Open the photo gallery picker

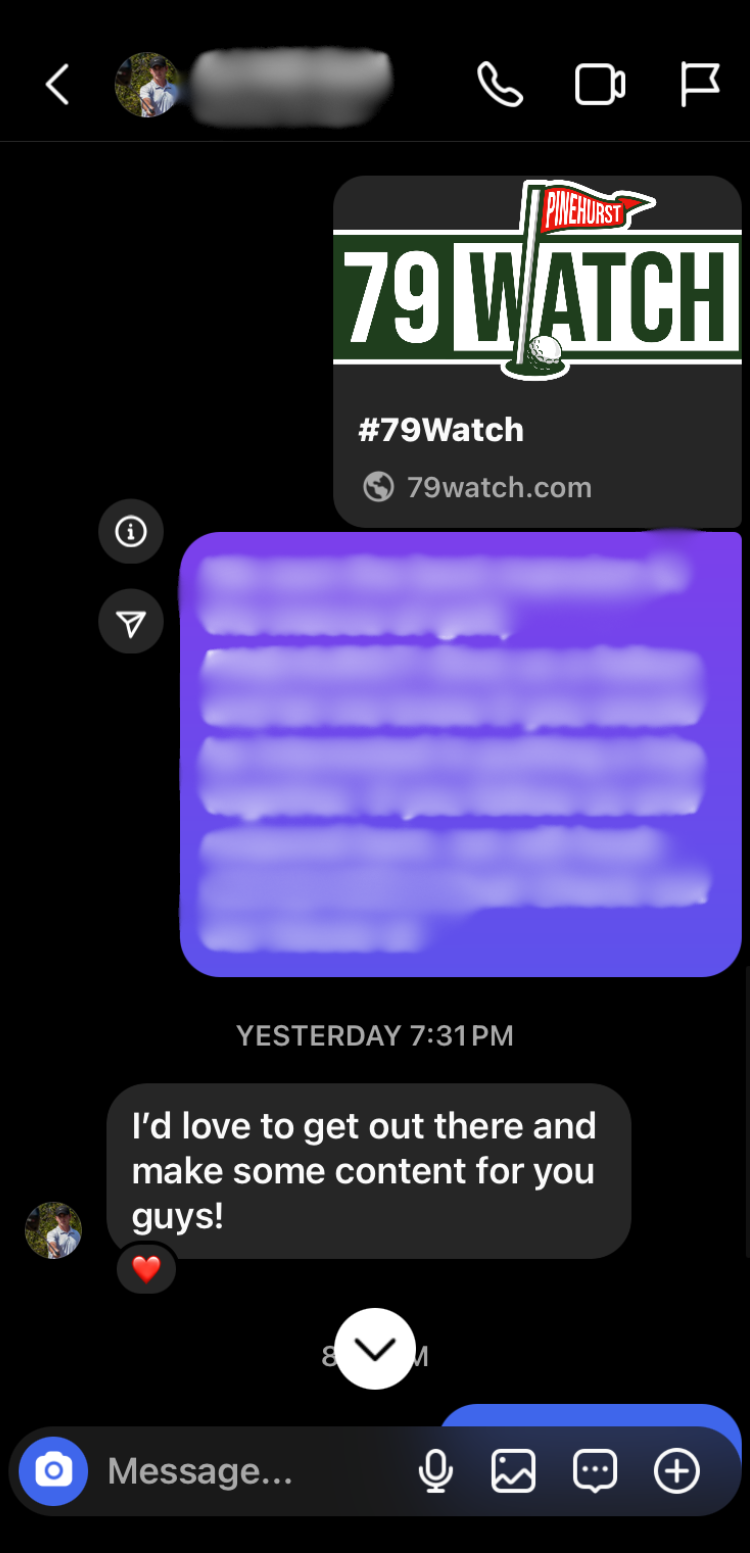[x=514, y=1471]
